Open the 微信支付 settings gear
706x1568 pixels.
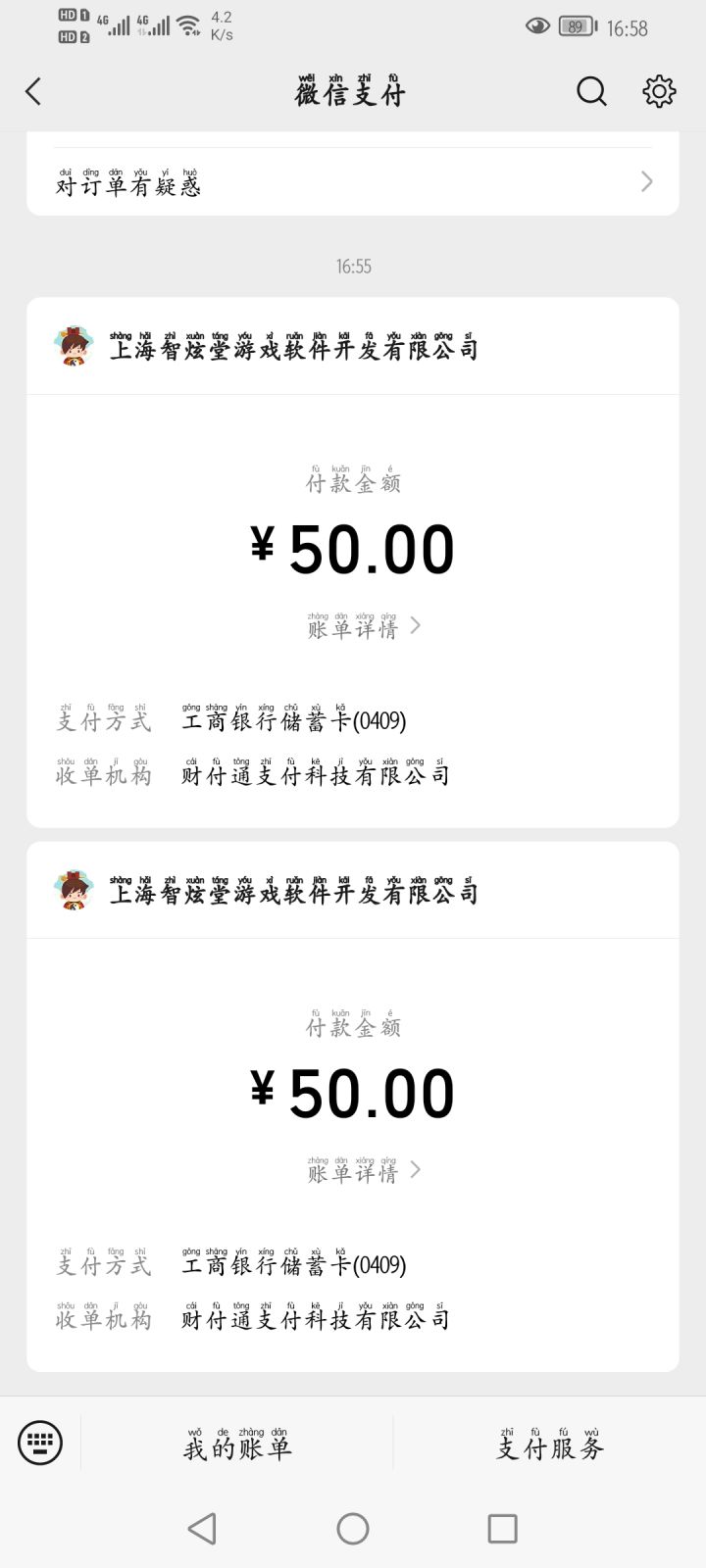pos(659,92)
